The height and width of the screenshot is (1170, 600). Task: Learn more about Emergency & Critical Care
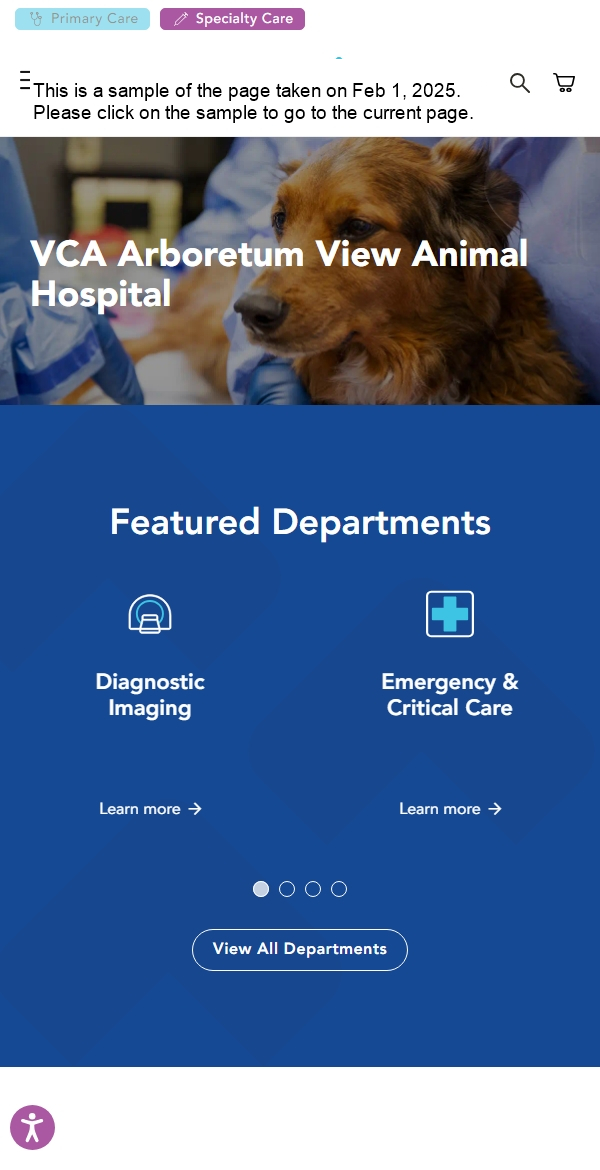450,809
